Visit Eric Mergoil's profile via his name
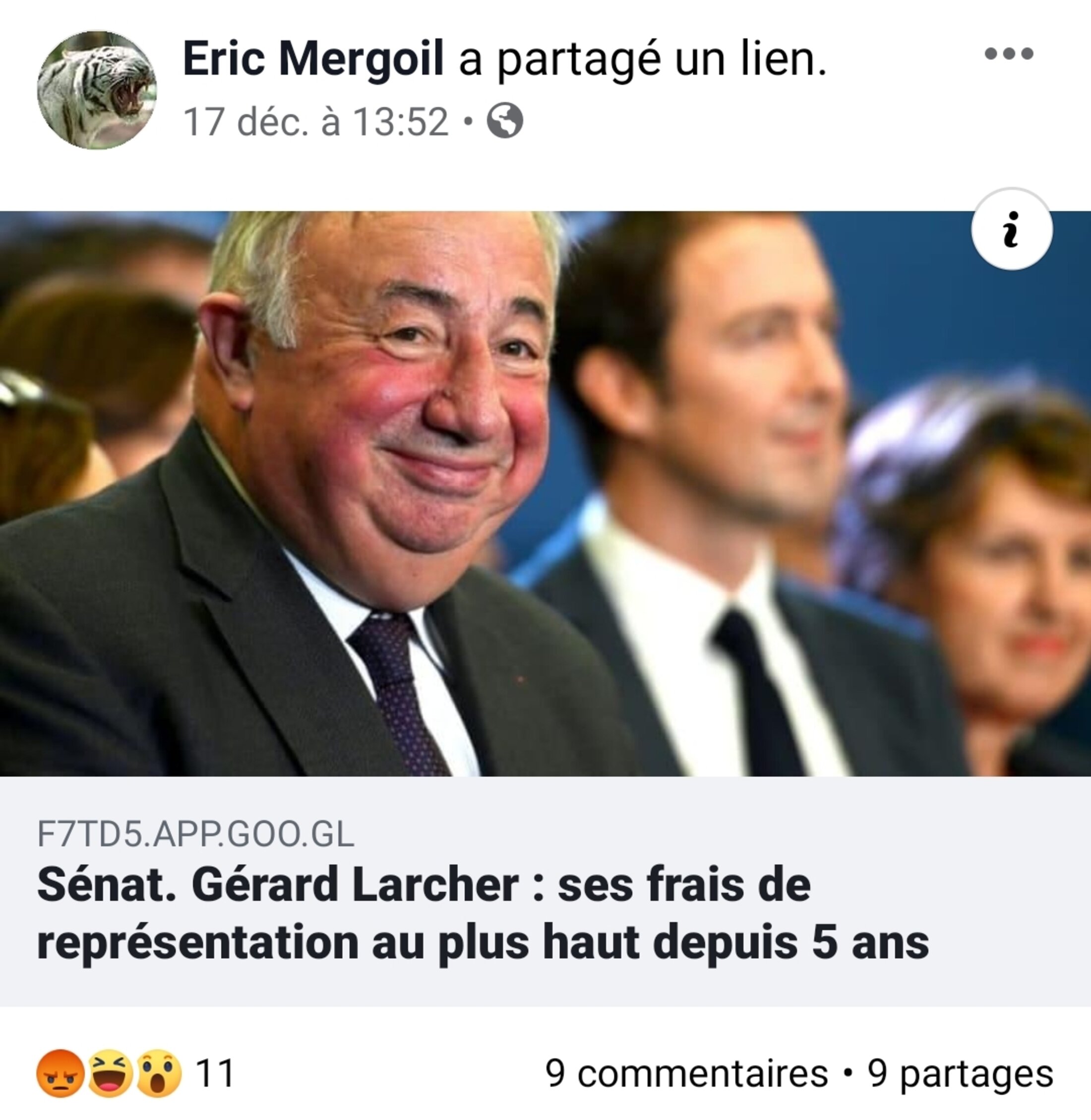The image size is (1091, 1120). point(313,59)
